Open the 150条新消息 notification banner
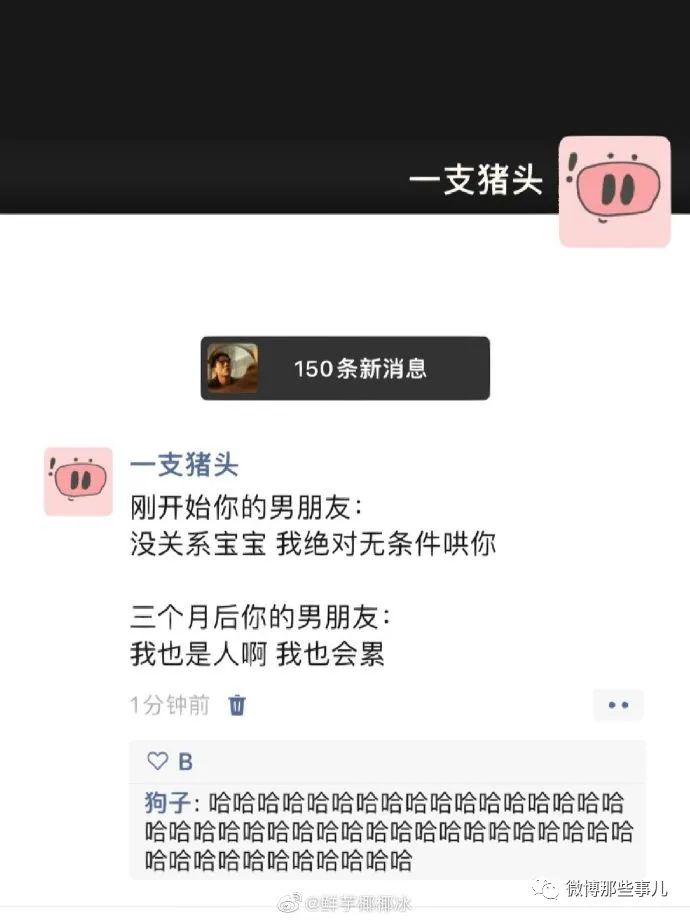 [345, 368]
